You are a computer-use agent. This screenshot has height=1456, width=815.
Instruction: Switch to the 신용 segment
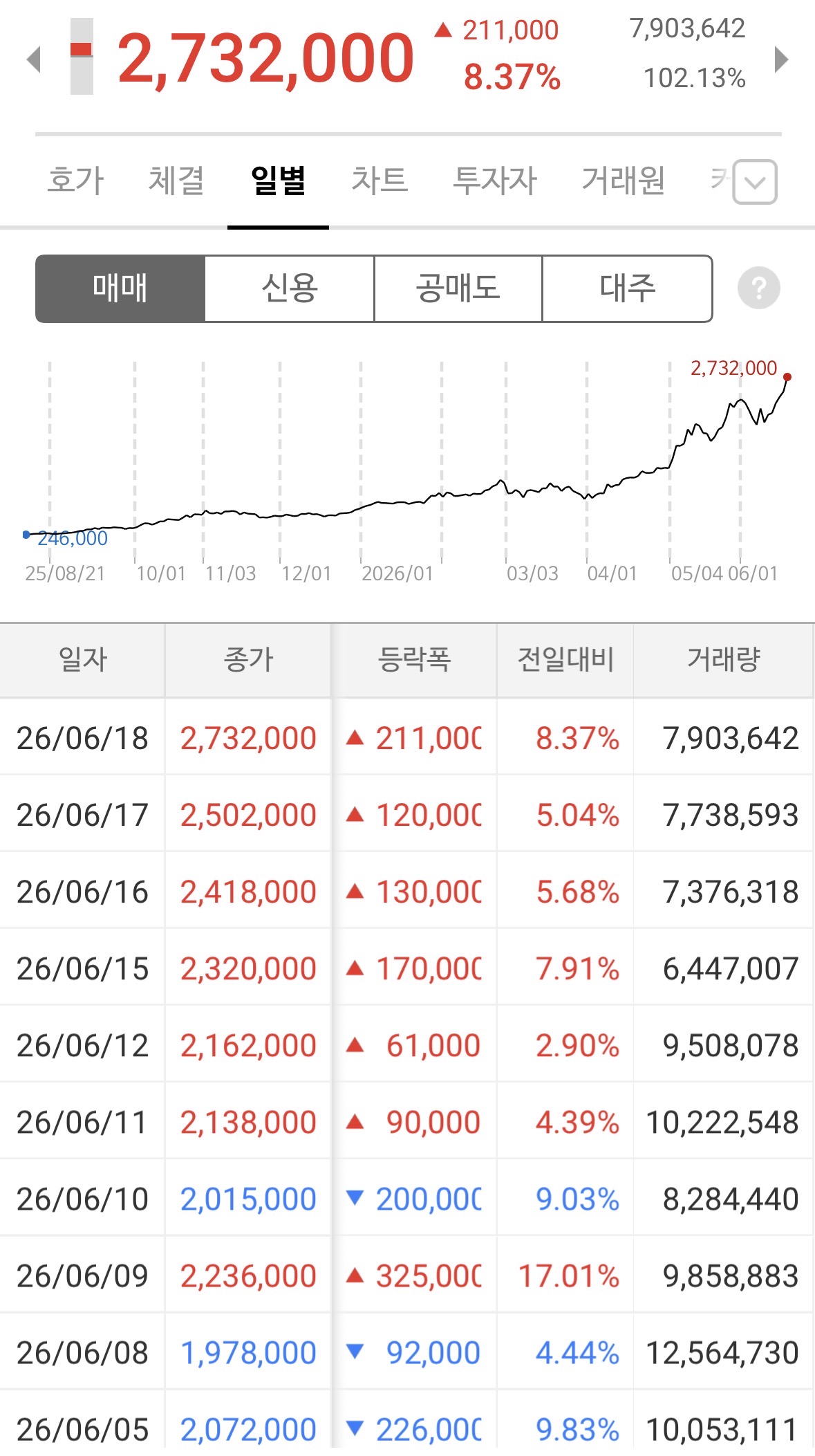click(x=290, y=288)
